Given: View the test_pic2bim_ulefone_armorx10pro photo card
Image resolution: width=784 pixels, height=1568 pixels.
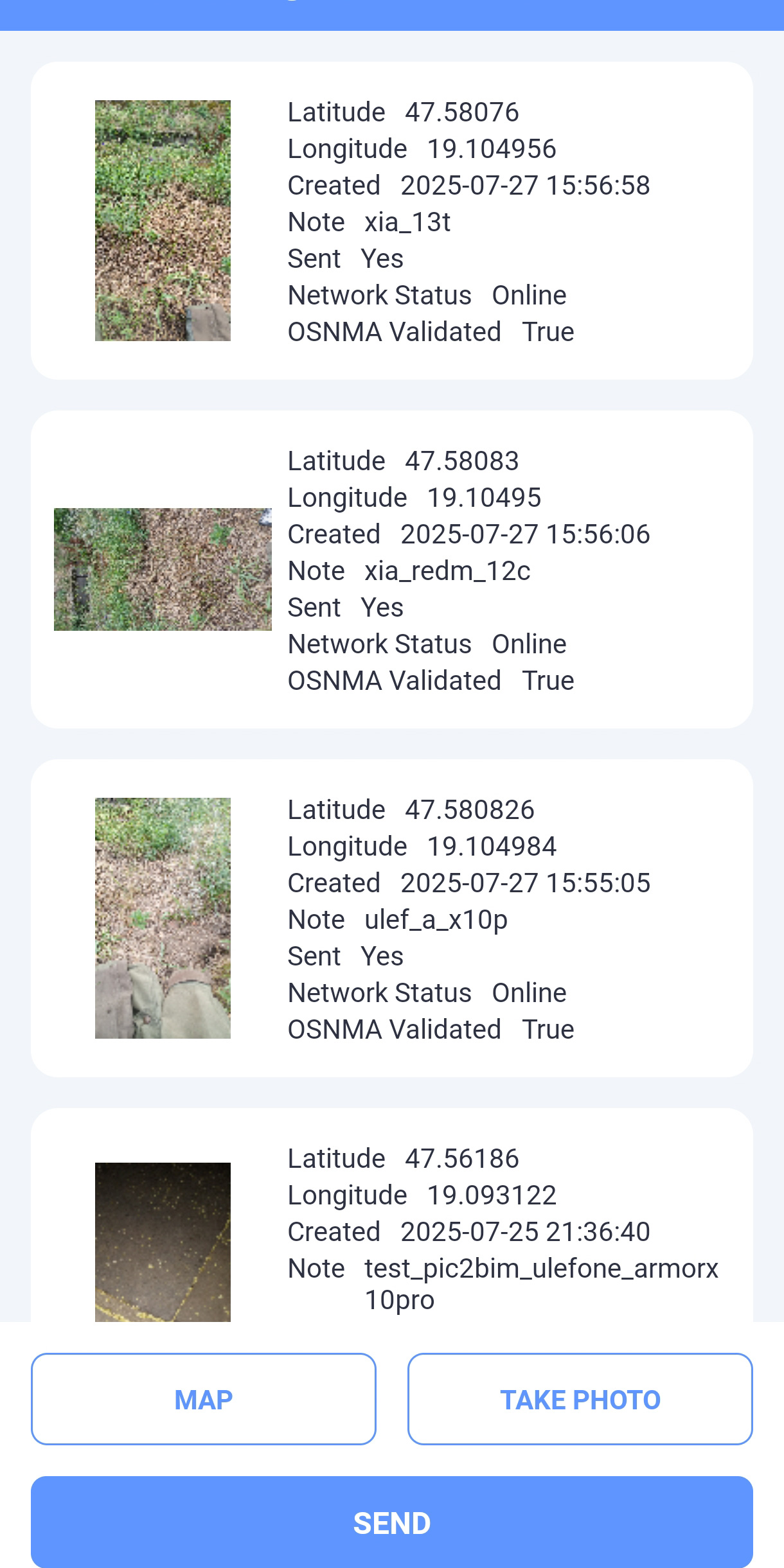Looking at the screenshot, I should tap(391, 1220).
